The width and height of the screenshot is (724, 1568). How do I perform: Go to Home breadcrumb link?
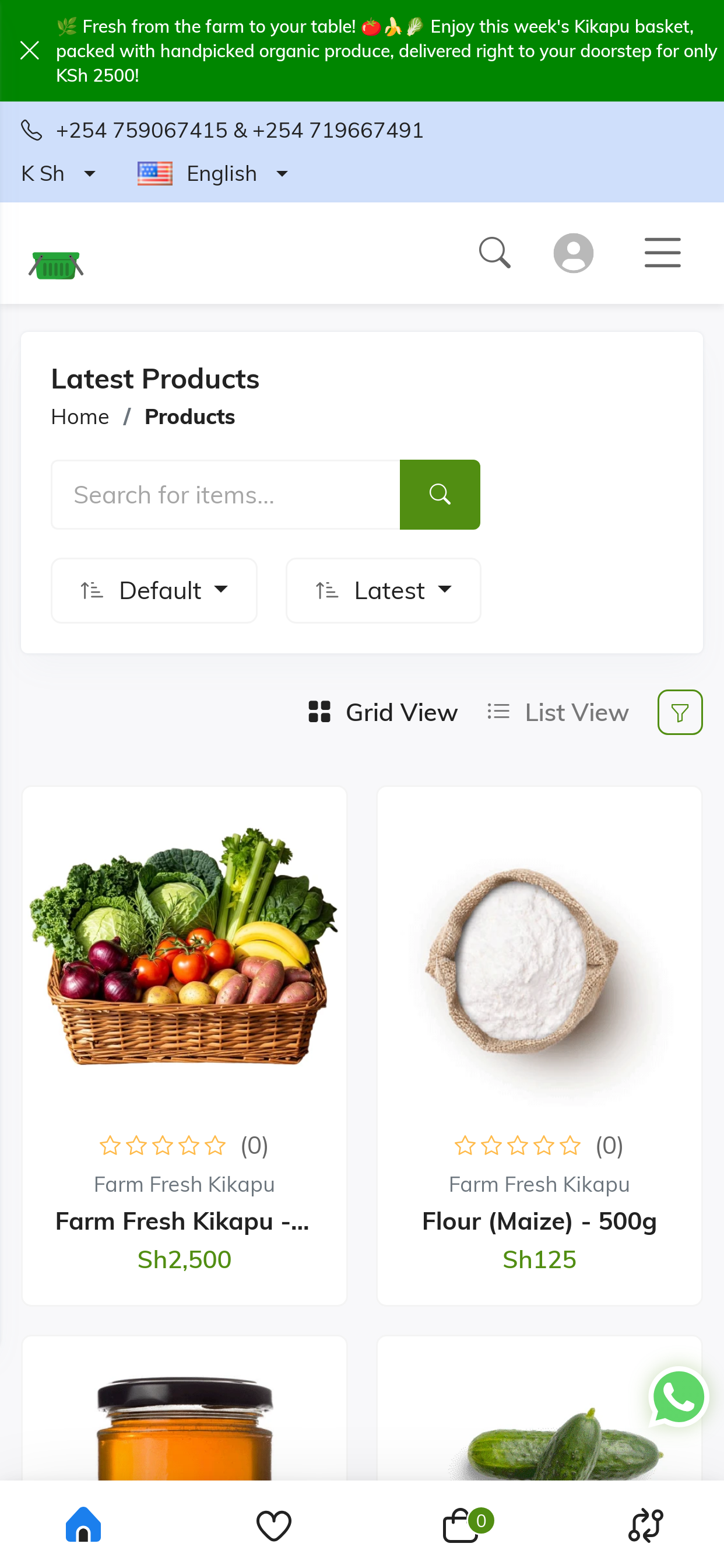[x=80, y=417]
